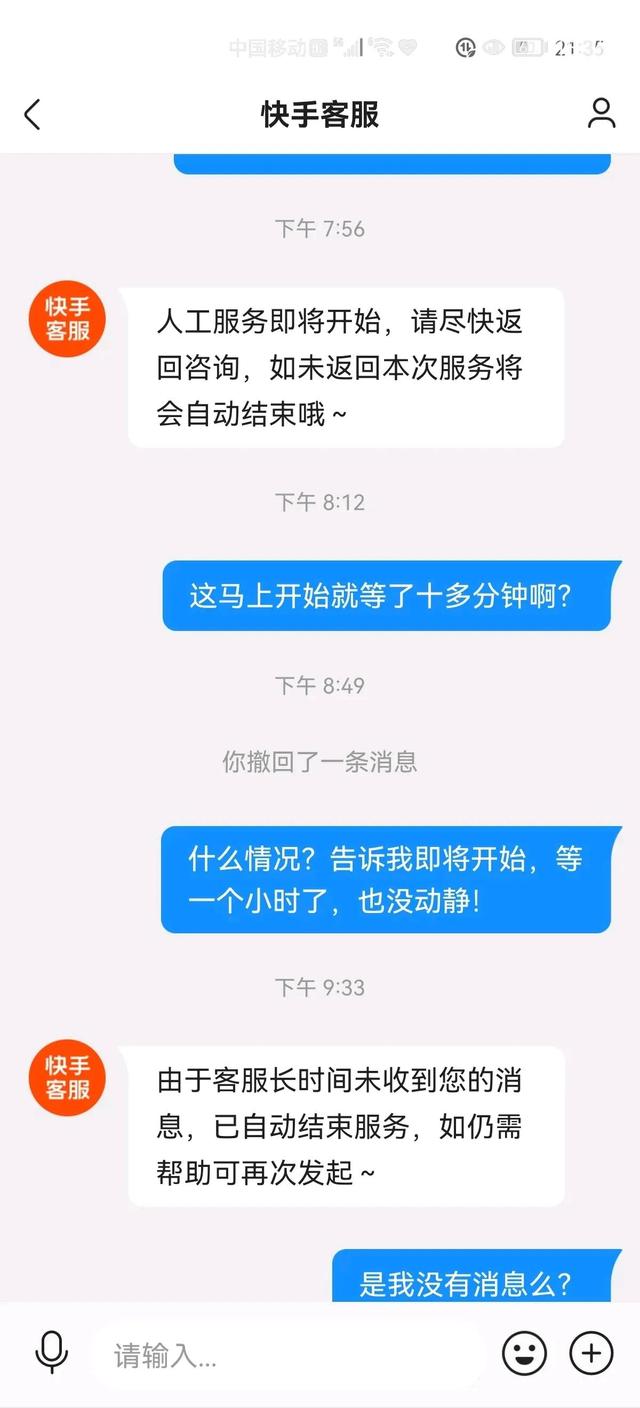Open the emoji picker
The height and width of the screenshot is (1408, 640).
coord(524,1354)
